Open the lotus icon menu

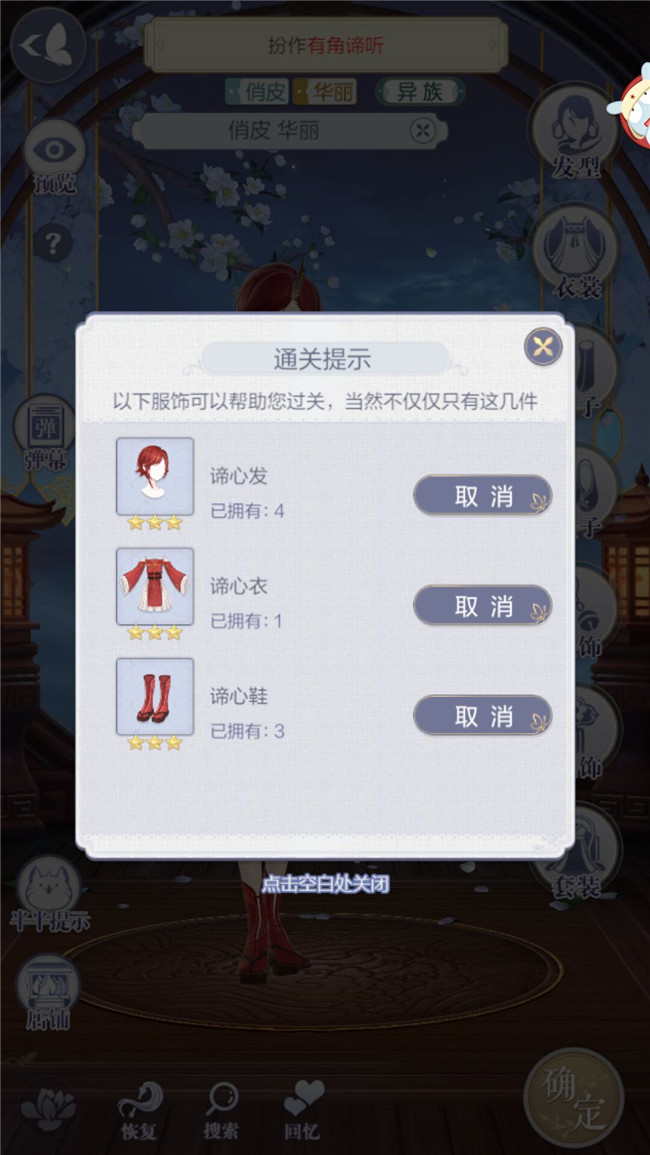pyautogui.click(x=46, y=1108)
